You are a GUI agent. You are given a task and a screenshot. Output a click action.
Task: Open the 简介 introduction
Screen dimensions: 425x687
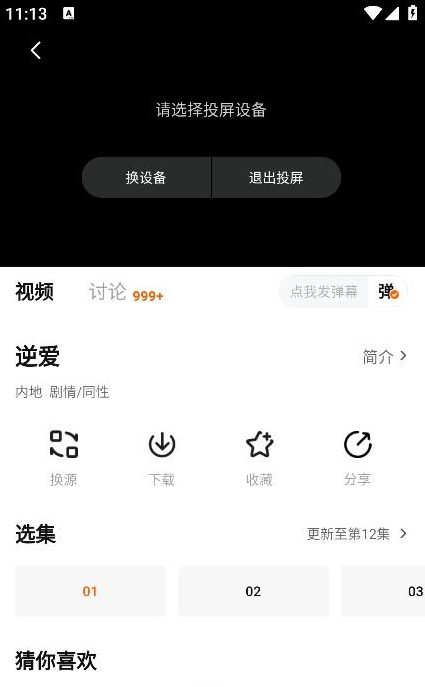point(384,357)
